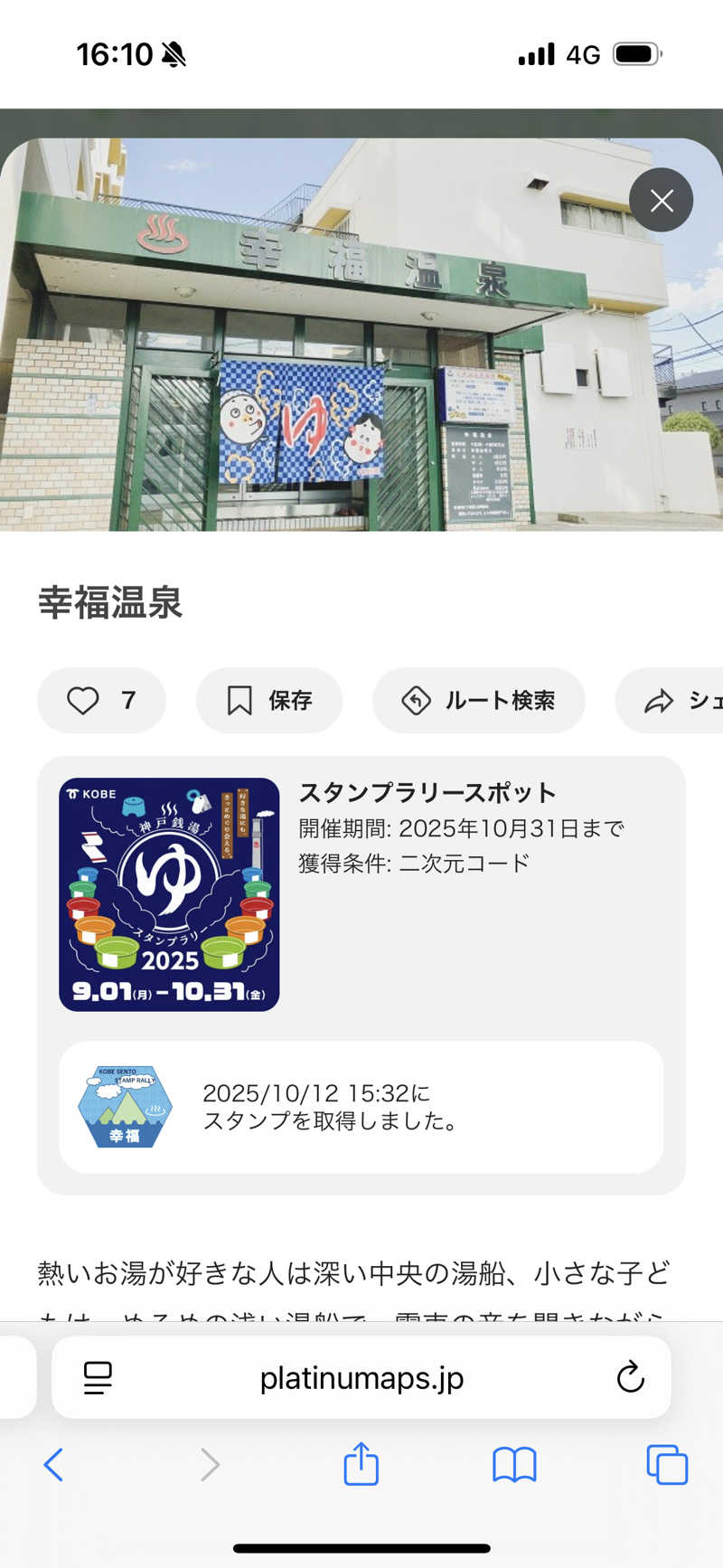Reload the platinumaps.jp page
The height and width of the screenshot is (1568, 723).
pyautogui.click(x=632, y=1378)
